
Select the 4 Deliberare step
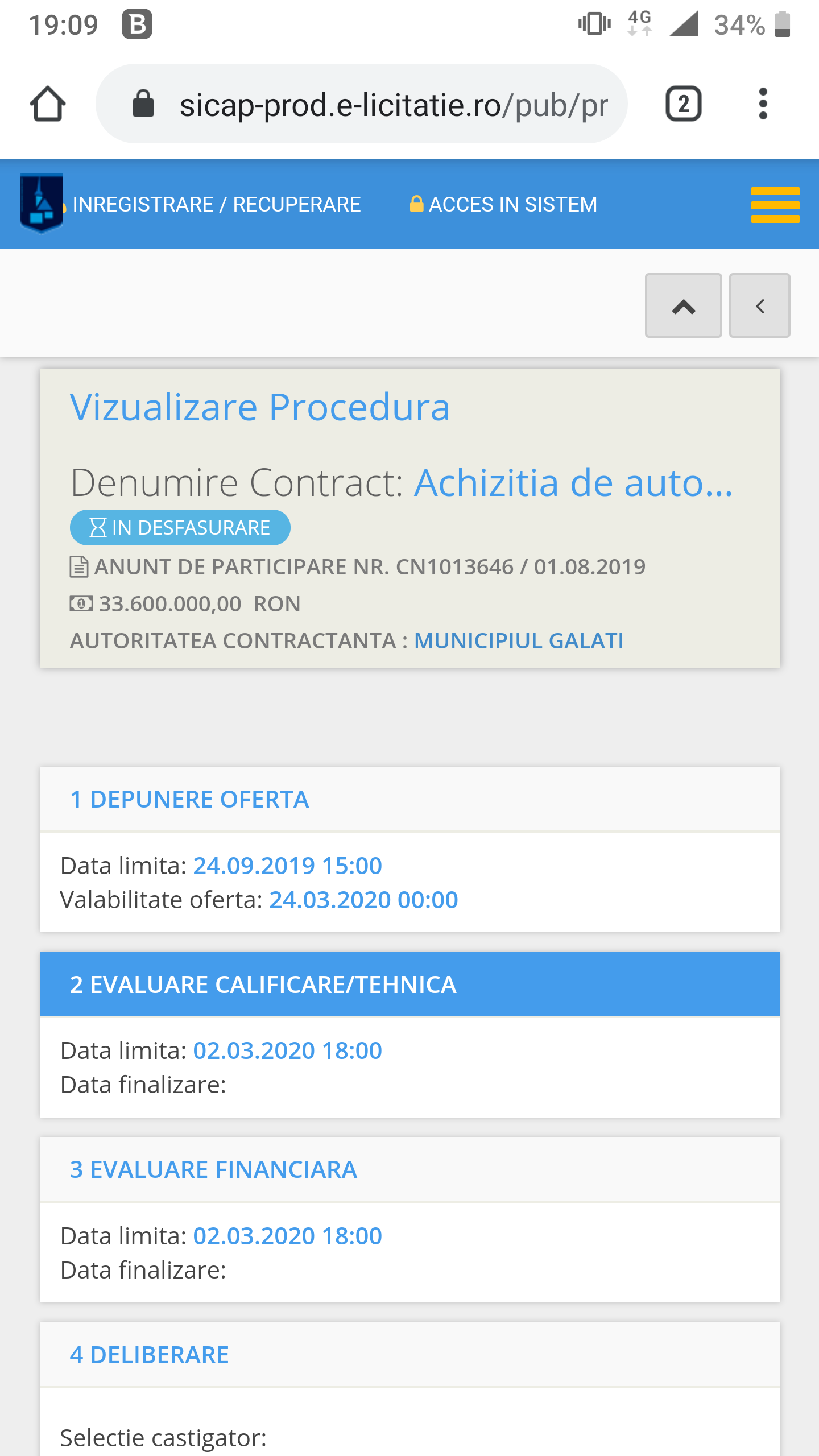pyautogui.click(x=410, y=1355)
